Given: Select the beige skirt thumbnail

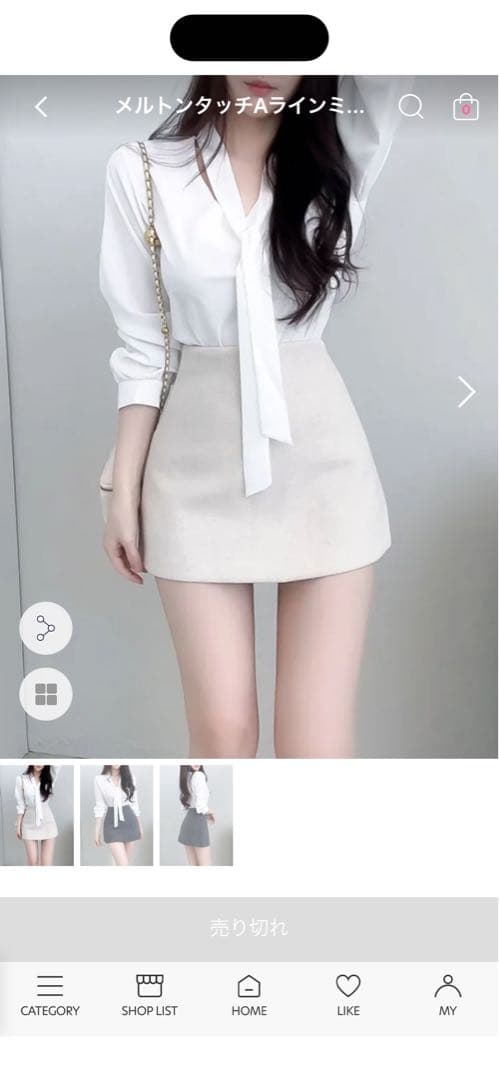Looking at the screenshot, I should click(x=37, y=816).
